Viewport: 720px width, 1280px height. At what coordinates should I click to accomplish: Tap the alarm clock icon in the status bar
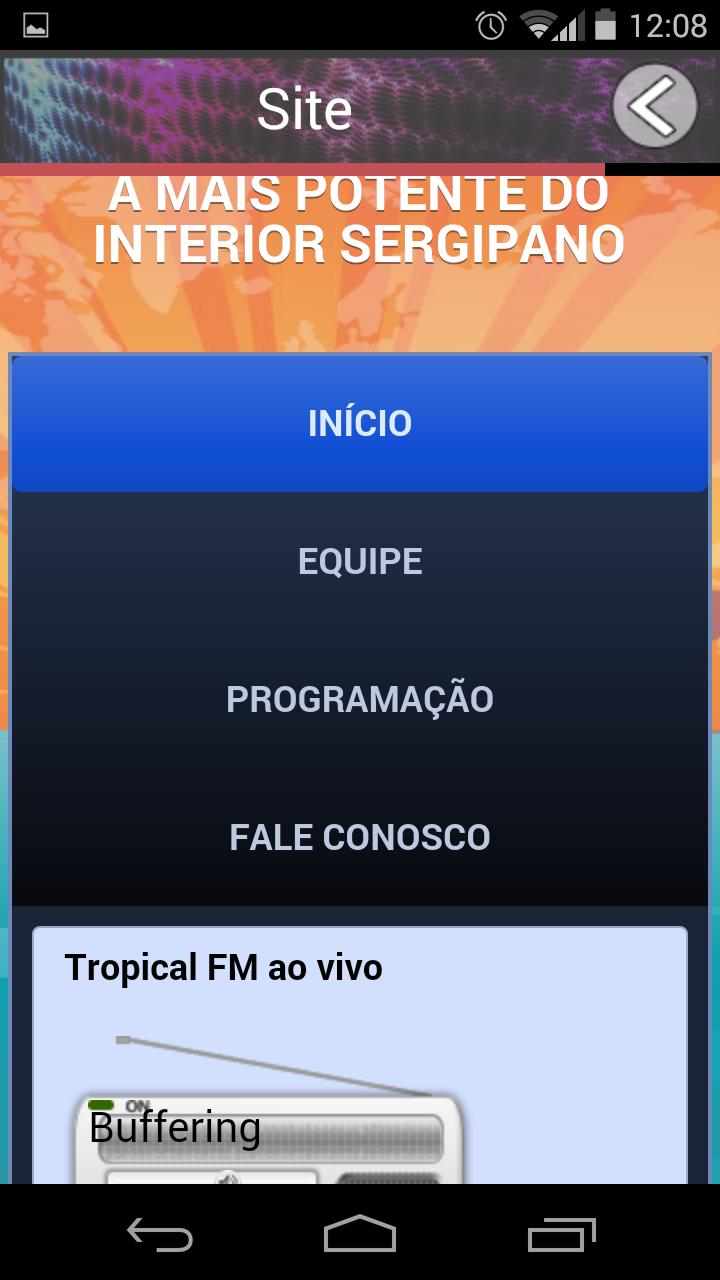[489, 25]
